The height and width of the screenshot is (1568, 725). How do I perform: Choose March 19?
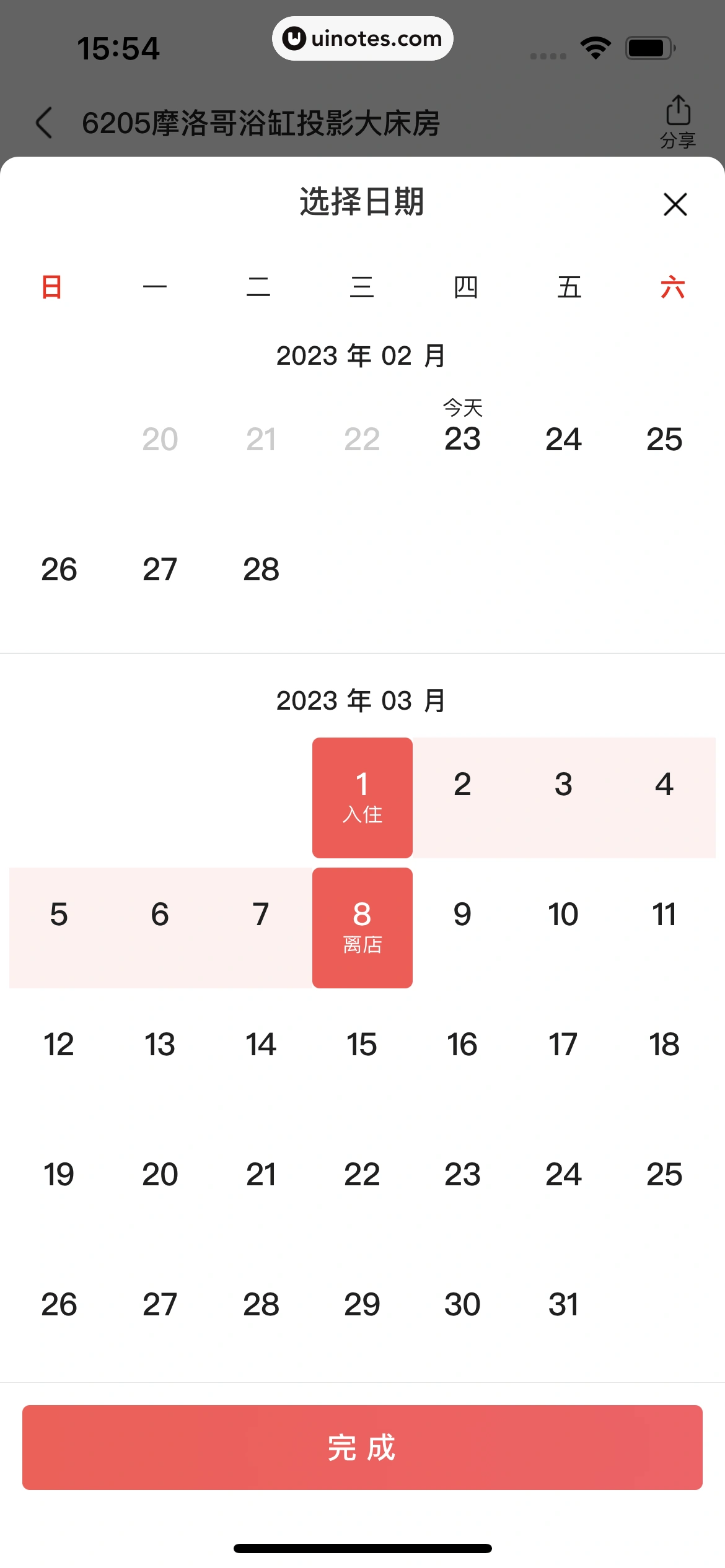point(59,1175)
